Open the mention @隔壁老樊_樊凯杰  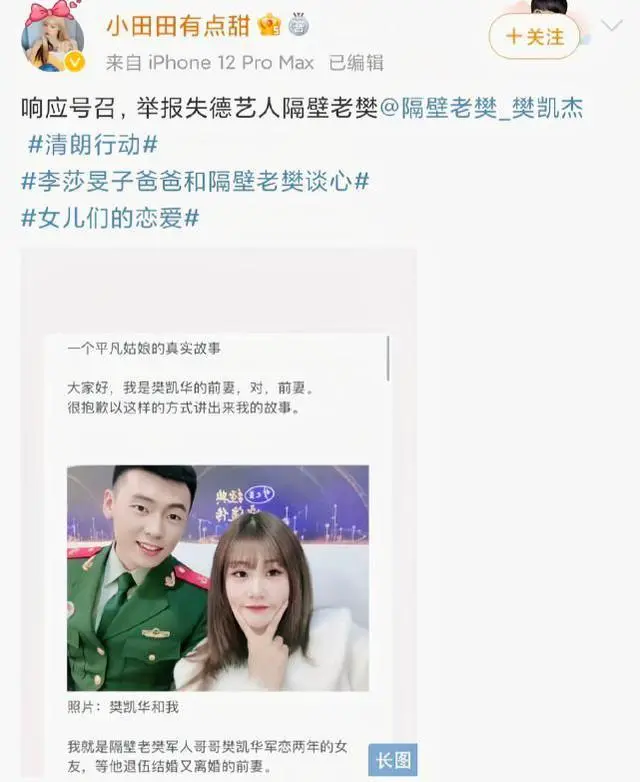(x=481, y=108)
